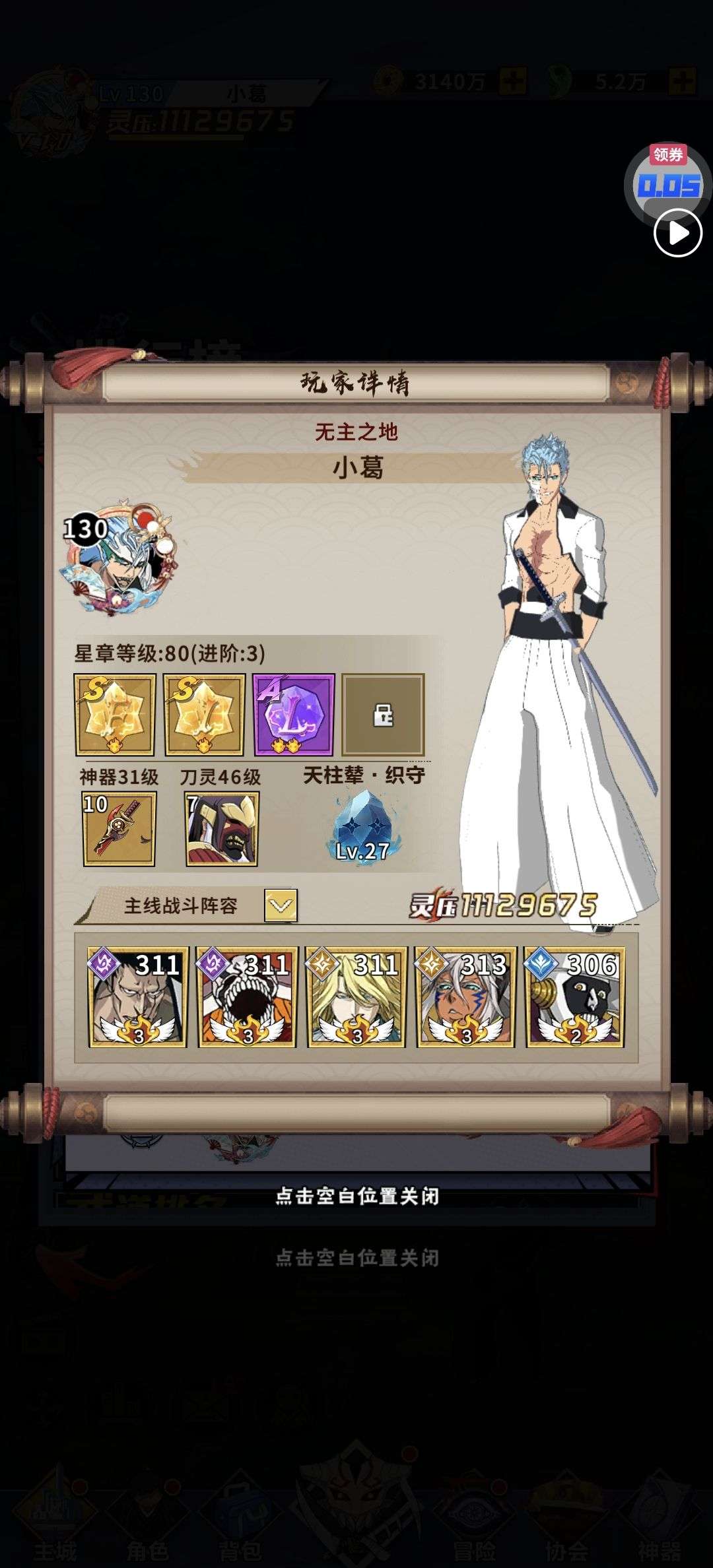View the skull-faced lineup hero with 311

(248, 997)
